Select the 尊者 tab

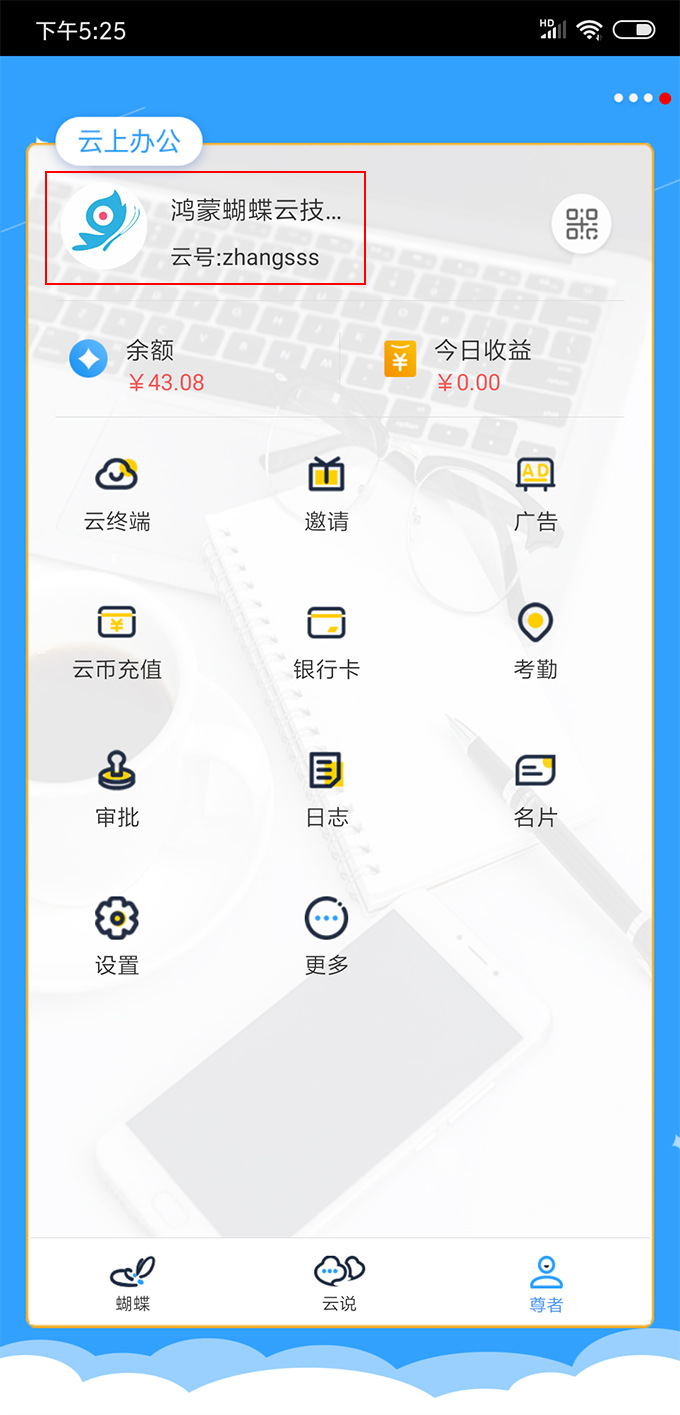click(x=546, y=1283)
